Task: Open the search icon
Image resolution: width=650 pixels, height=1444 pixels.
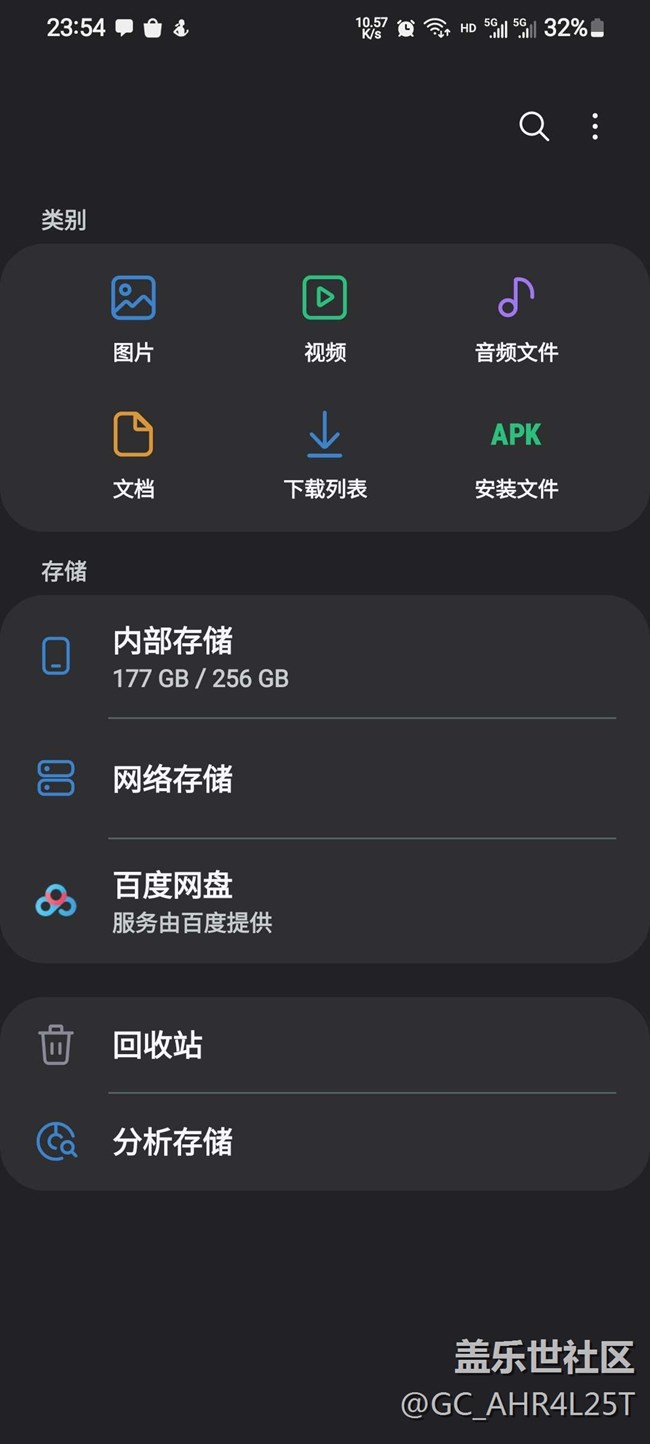Action: click(534, 127)
